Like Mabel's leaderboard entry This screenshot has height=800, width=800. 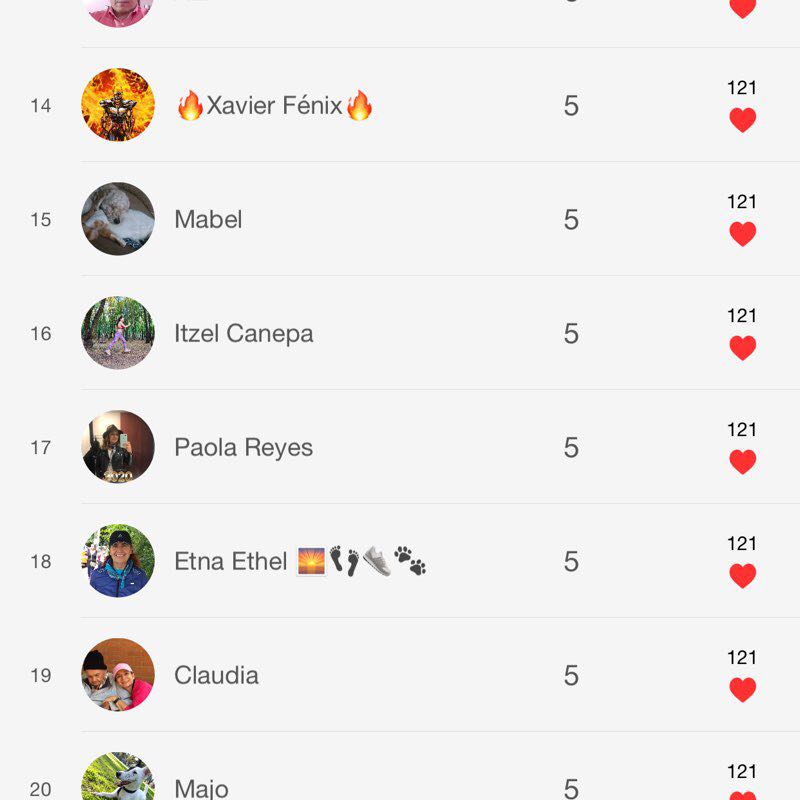point(742,234)
